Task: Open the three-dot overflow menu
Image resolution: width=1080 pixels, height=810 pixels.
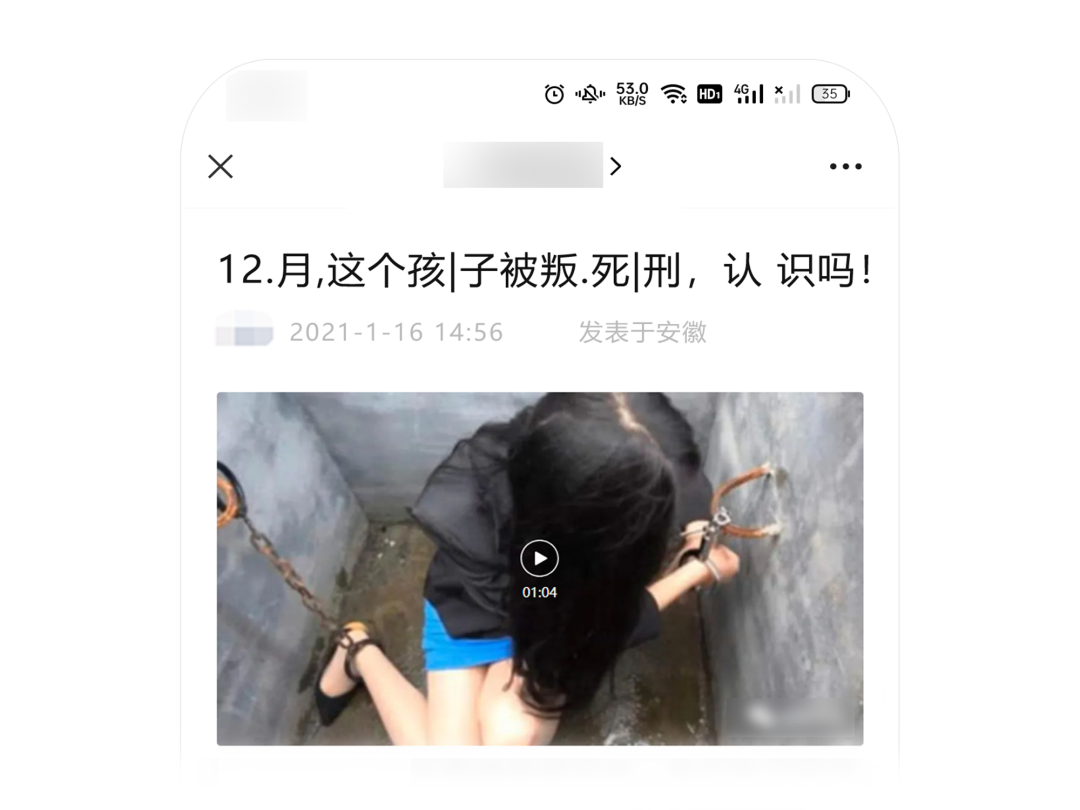Action: pyautogui.click(x=845, y=166)
